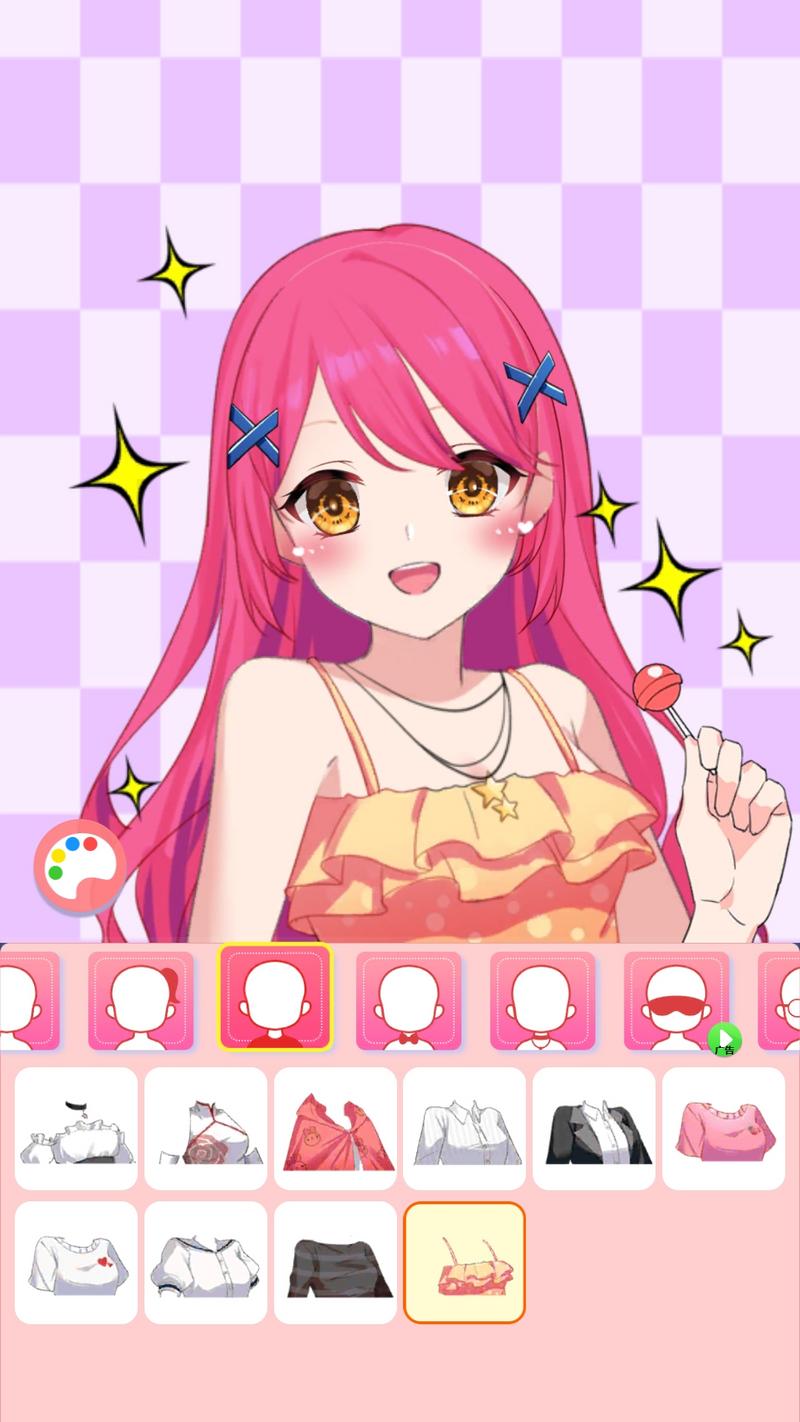
Task: Select the tops clothing category tab
Action: pyautogui.click(x=275, y=998)
